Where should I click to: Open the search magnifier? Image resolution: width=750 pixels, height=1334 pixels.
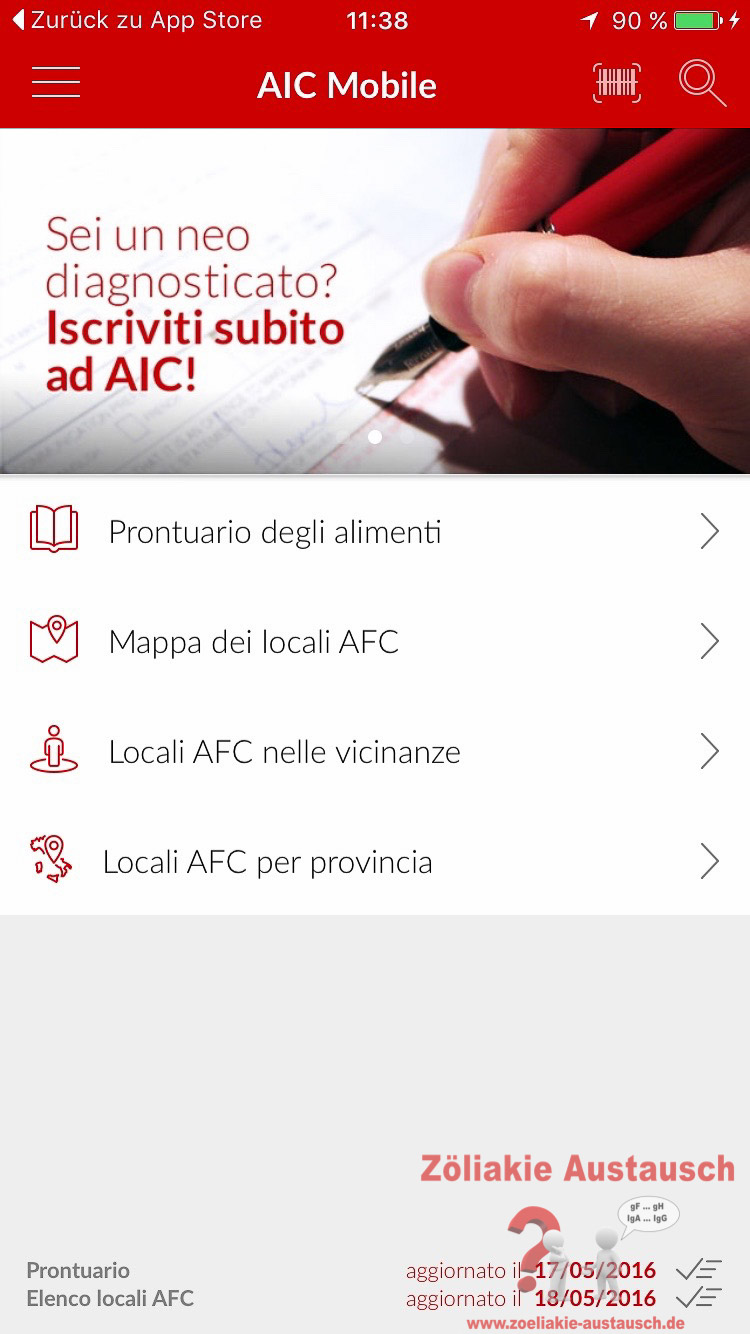click(702, 83)
